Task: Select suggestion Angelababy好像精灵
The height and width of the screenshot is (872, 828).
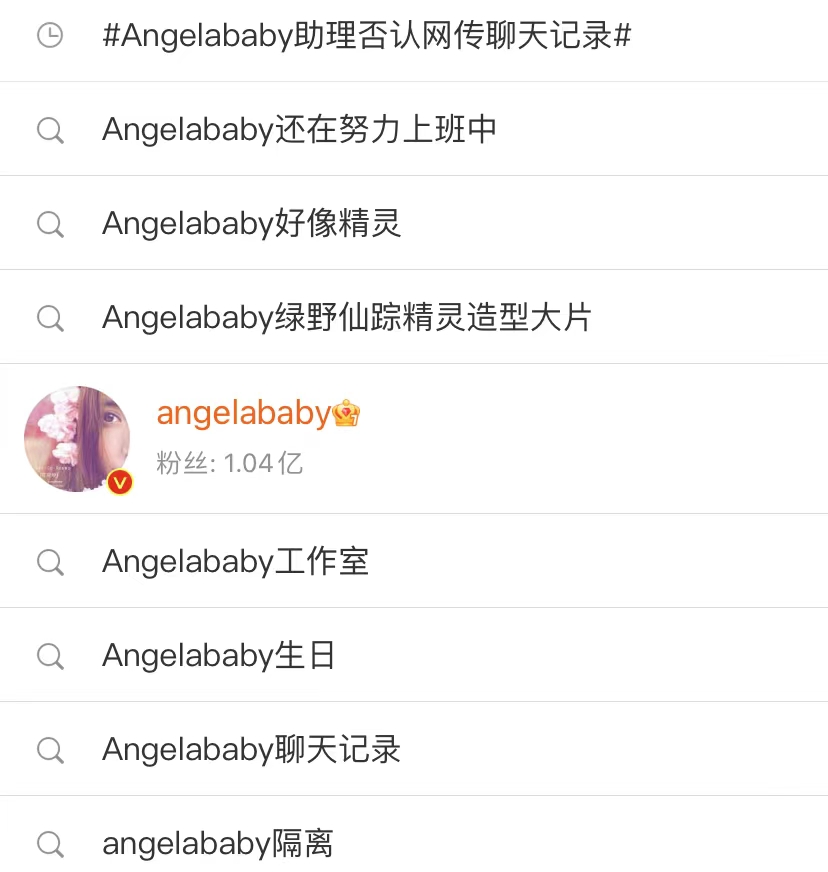Action: (x=250, y=223)
